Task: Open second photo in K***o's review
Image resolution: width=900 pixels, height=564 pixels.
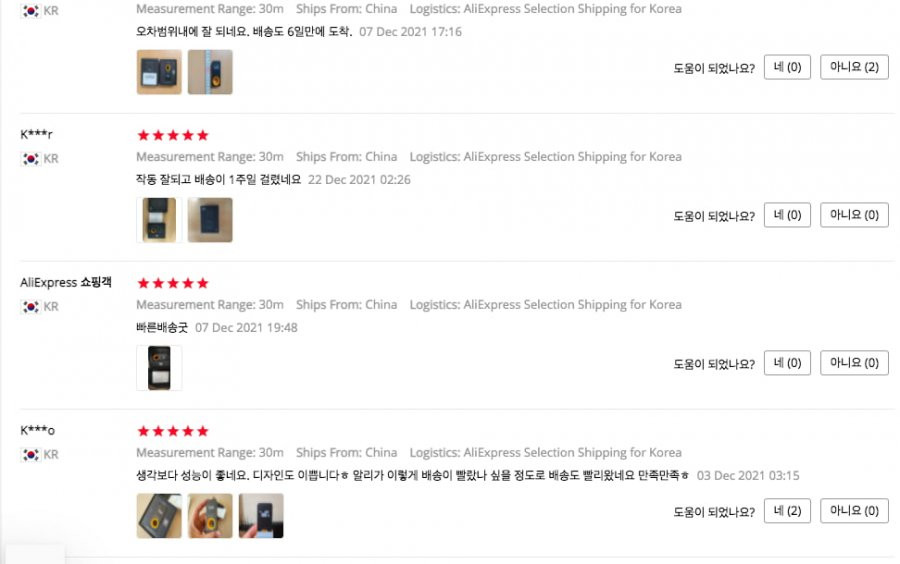Action: click(x=210, y=515)
